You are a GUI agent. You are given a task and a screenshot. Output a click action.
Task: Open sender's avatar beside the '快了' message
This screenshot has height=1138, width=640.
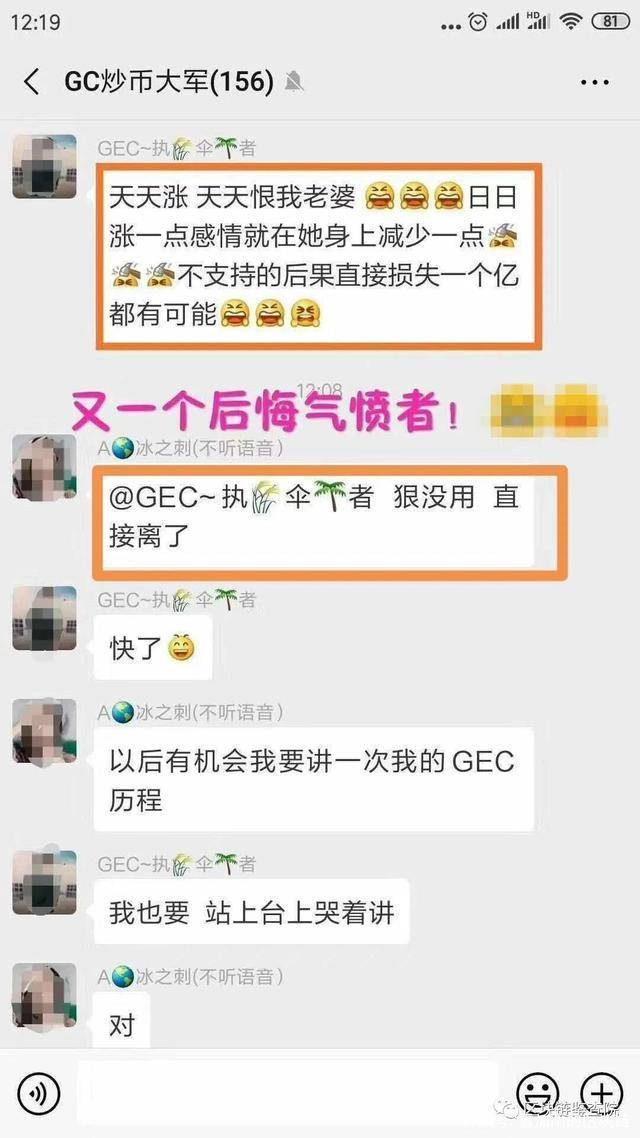(x=44, y=619)
